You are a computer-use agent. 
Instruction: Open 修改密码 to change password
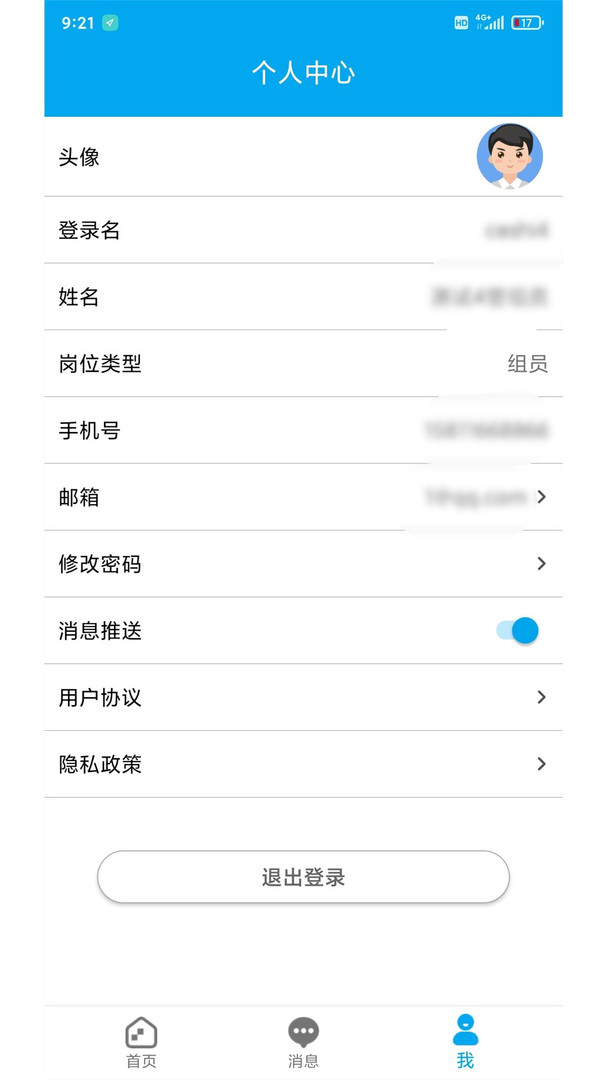pyautogui.click(x=303, y=564)
